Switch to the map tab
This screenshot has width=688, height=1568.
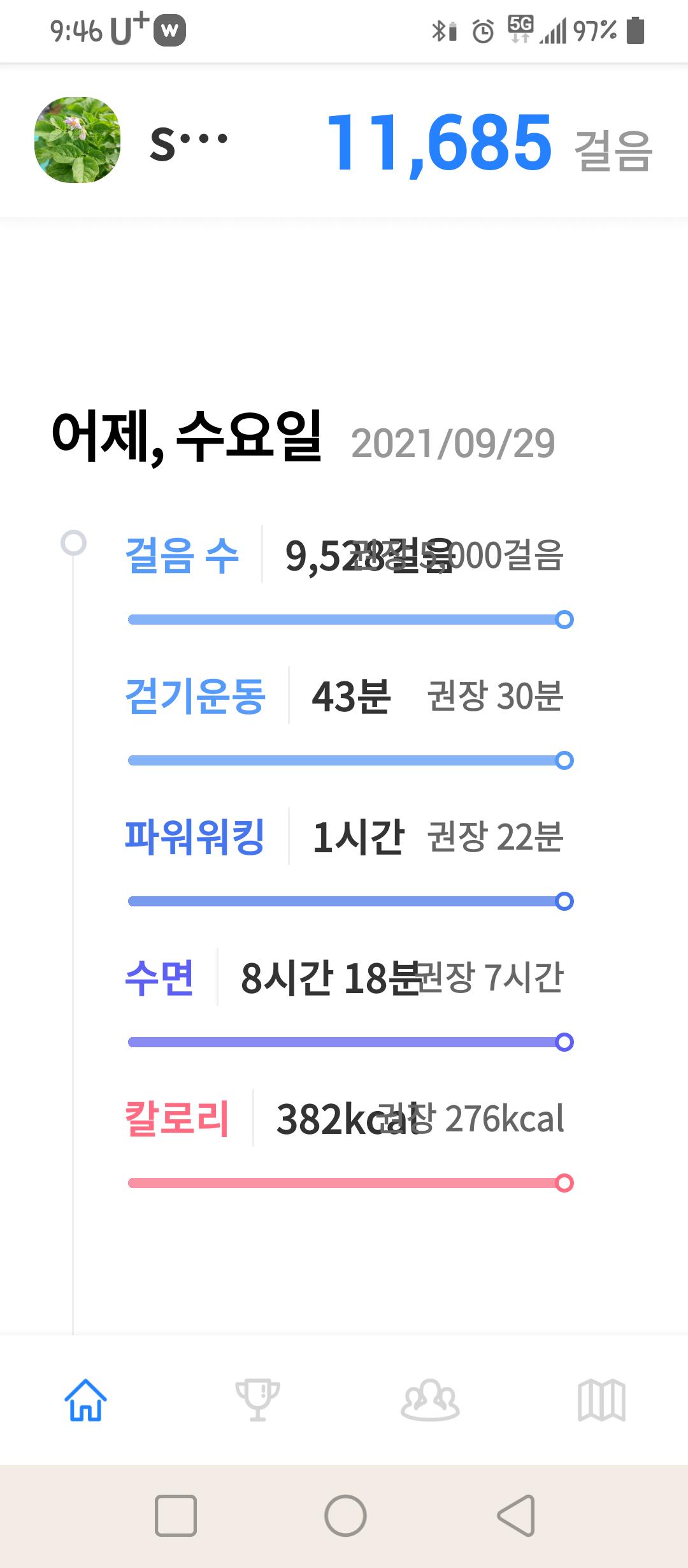(601, 1400)
